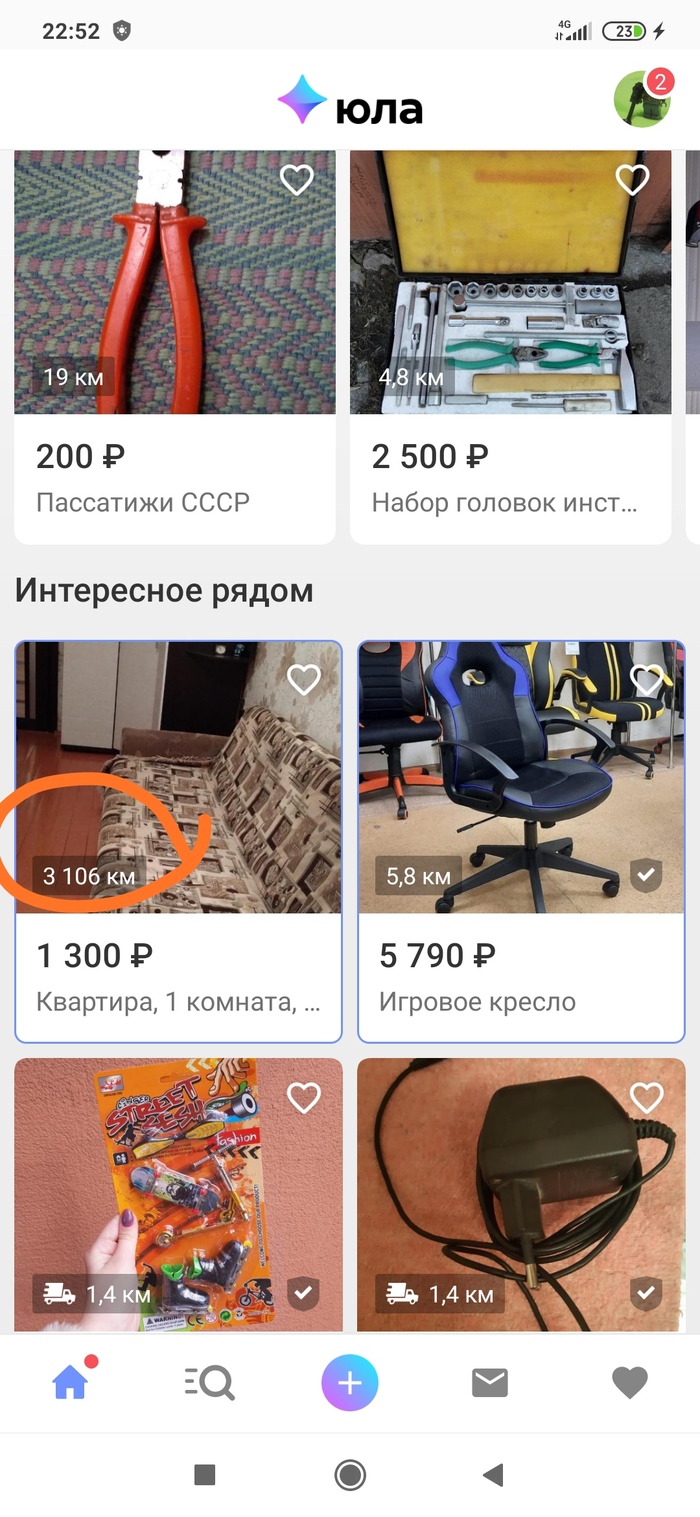Open the profile avatar with notifications badge

tap(642, 99)
